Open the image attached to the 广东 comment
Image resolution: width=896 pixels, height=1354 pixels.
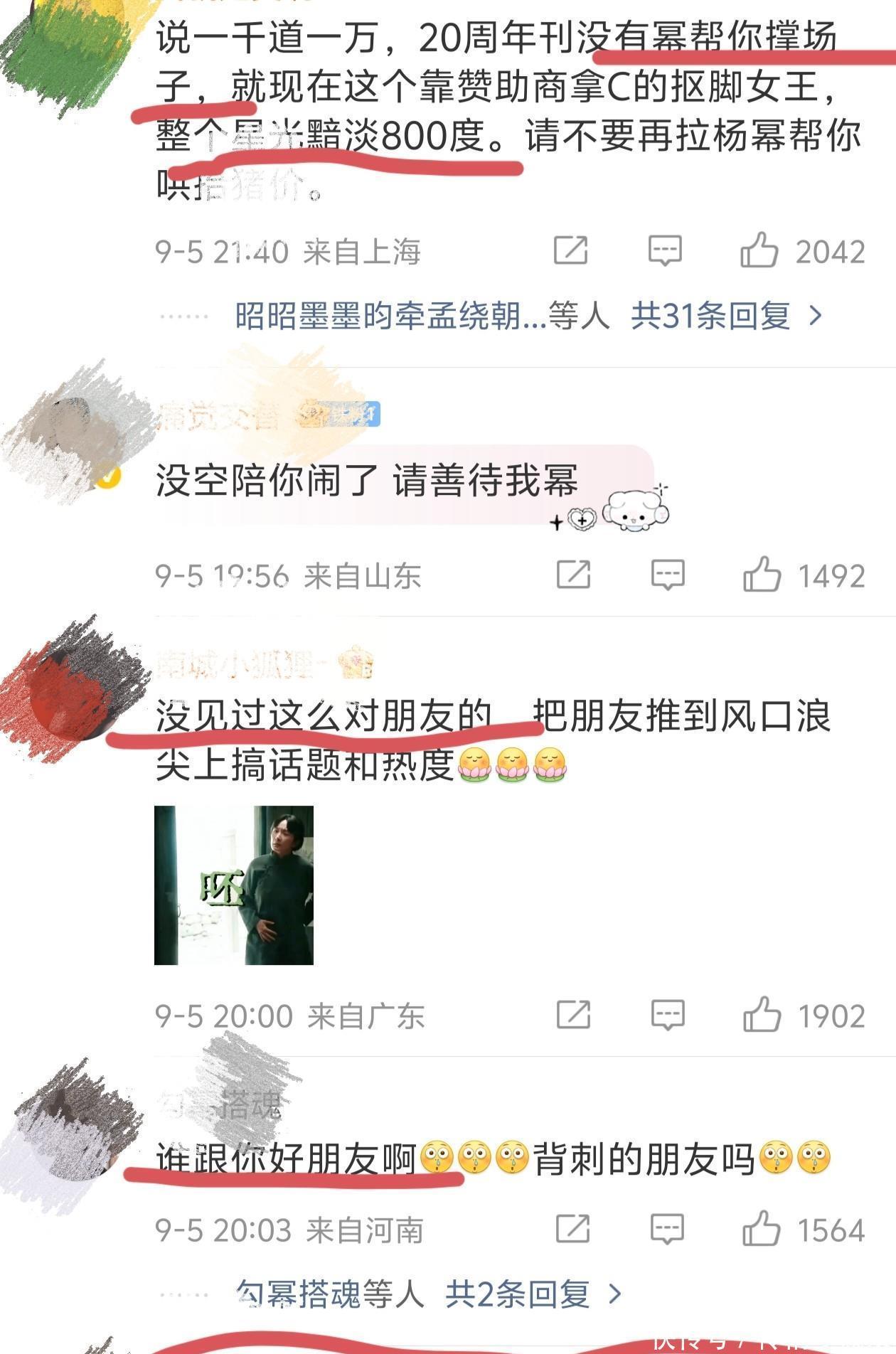tap(234, 885)
